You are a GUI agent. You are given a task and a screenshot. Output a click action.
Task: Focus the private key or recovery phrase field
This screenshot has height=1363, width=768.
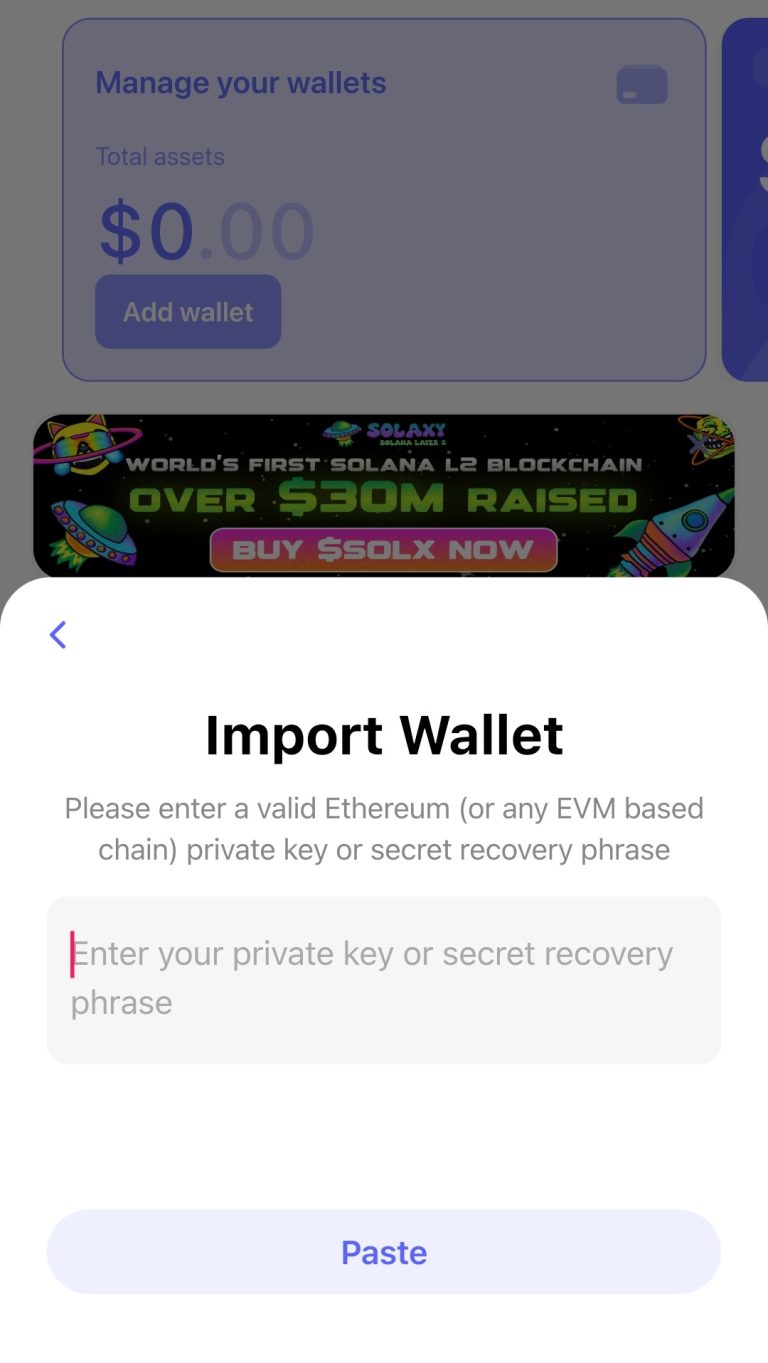(x=384, y=979)
